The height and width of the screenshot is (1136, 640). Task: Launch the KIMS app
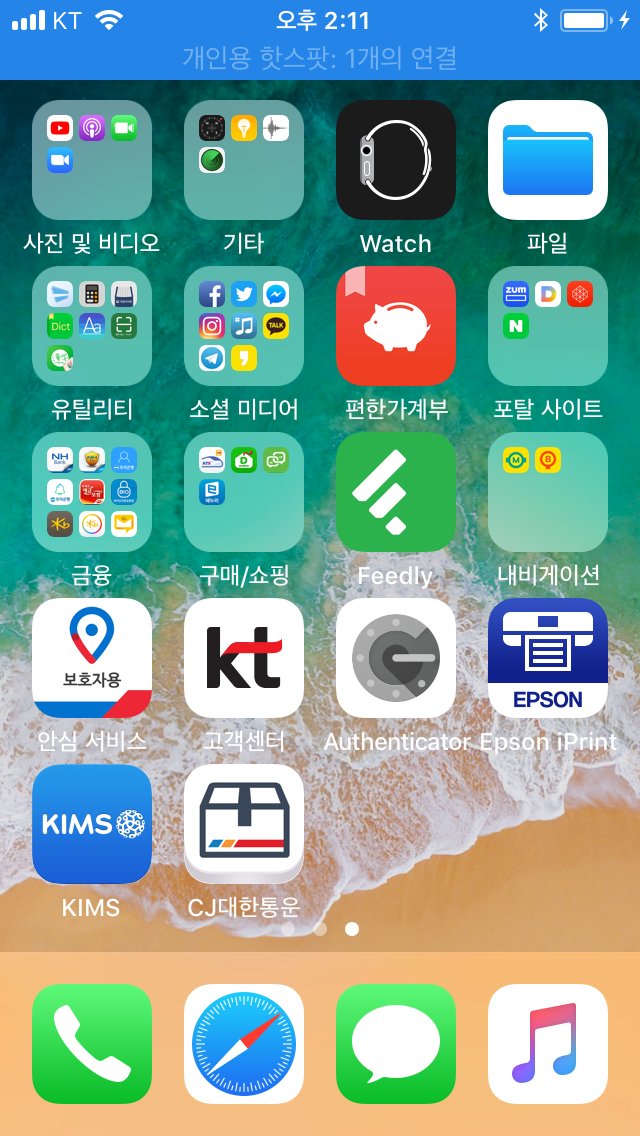92,824
